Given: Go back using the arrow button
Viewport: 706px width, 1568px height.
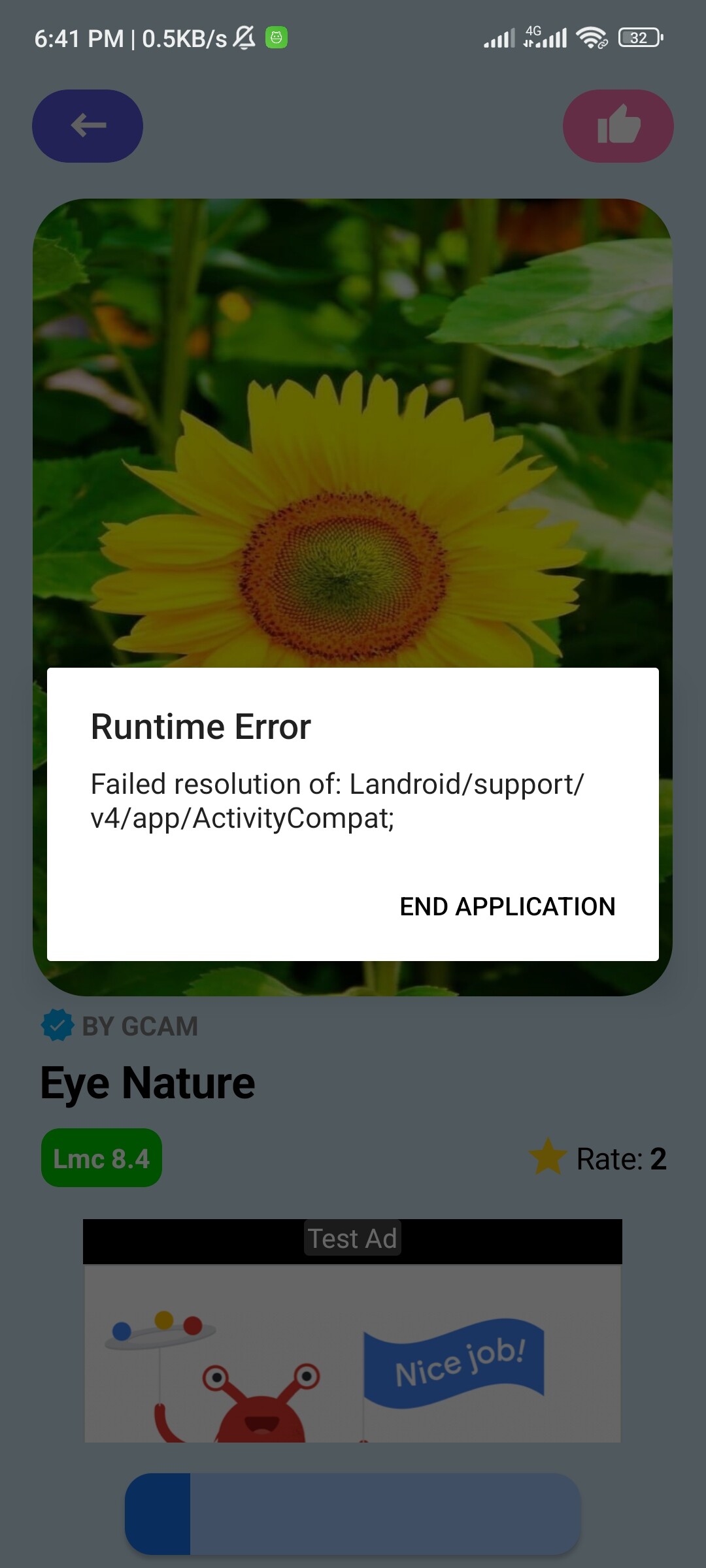Looking at the screenshot, I should pyautogui.click(x=88, y=125).
